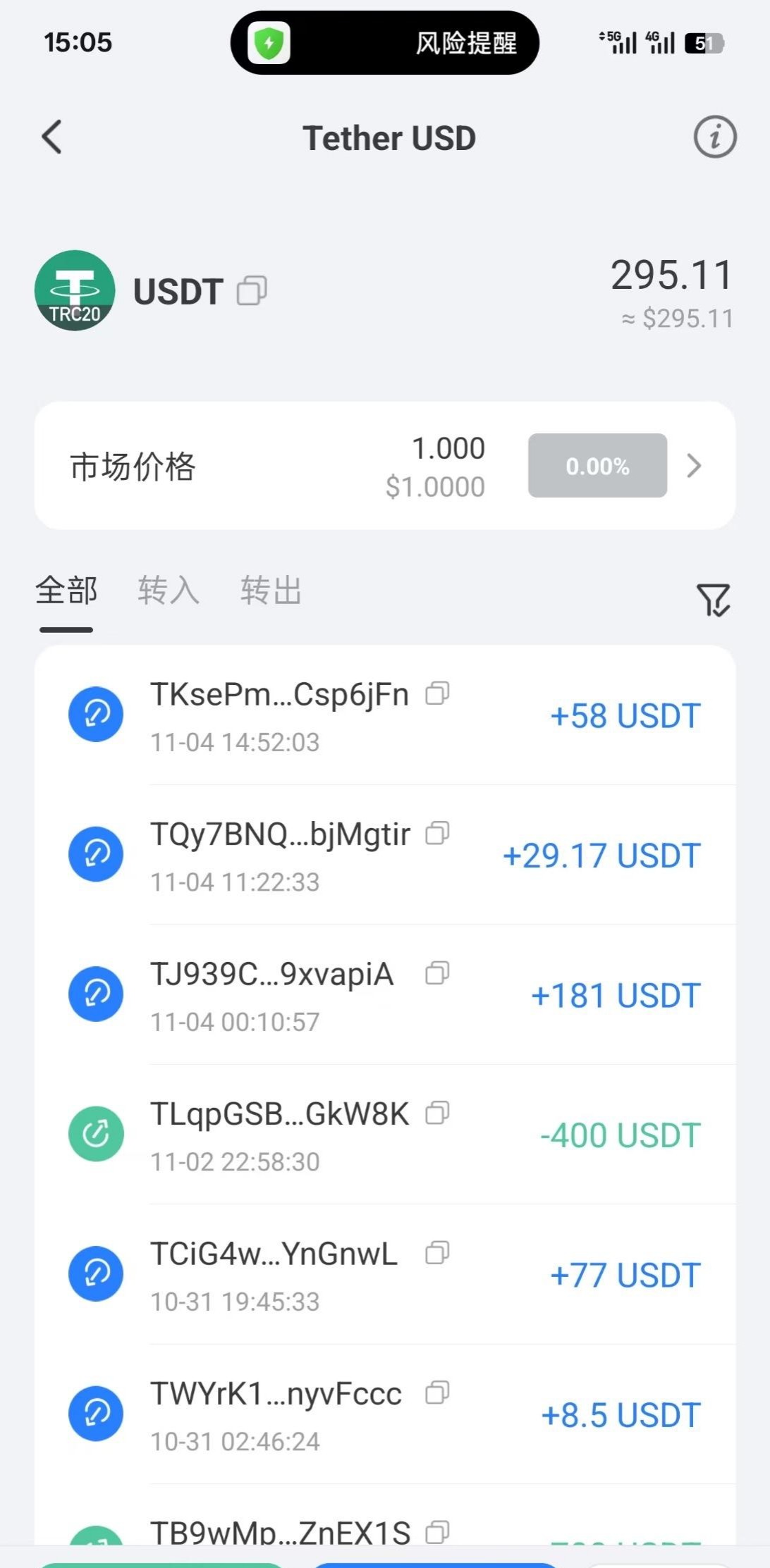The image size is (770, 1568).
Task: Switch to the 转出 tab
Action: (270, 591)
